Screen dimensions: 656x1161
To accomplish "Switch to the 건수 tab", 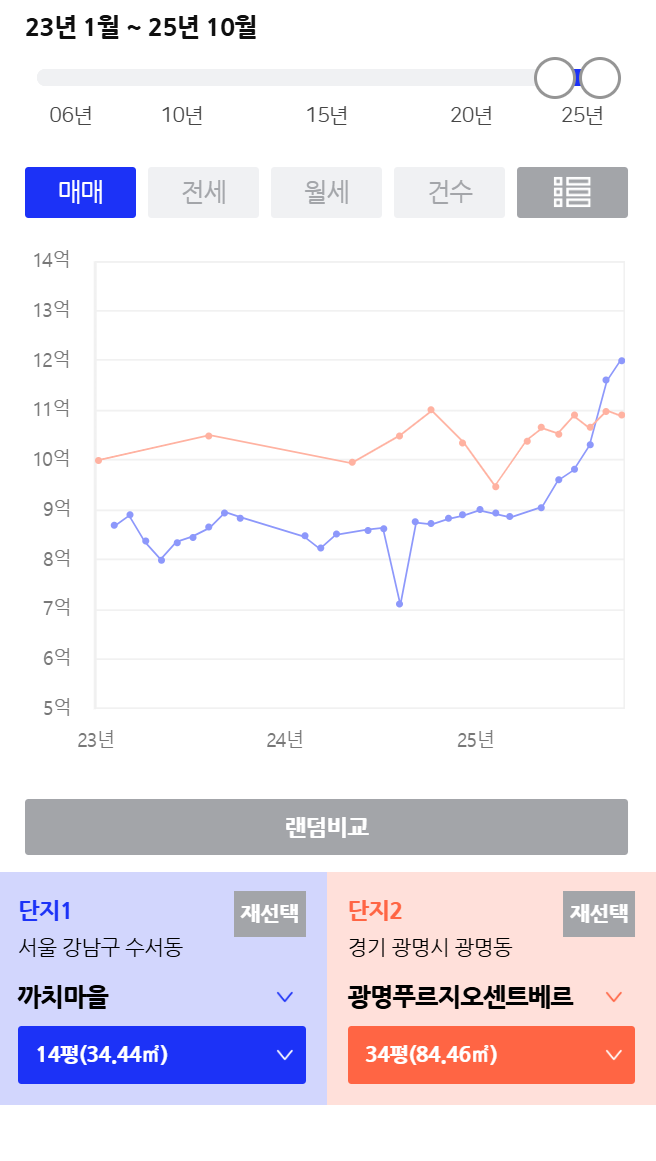I will click(449, 192).
